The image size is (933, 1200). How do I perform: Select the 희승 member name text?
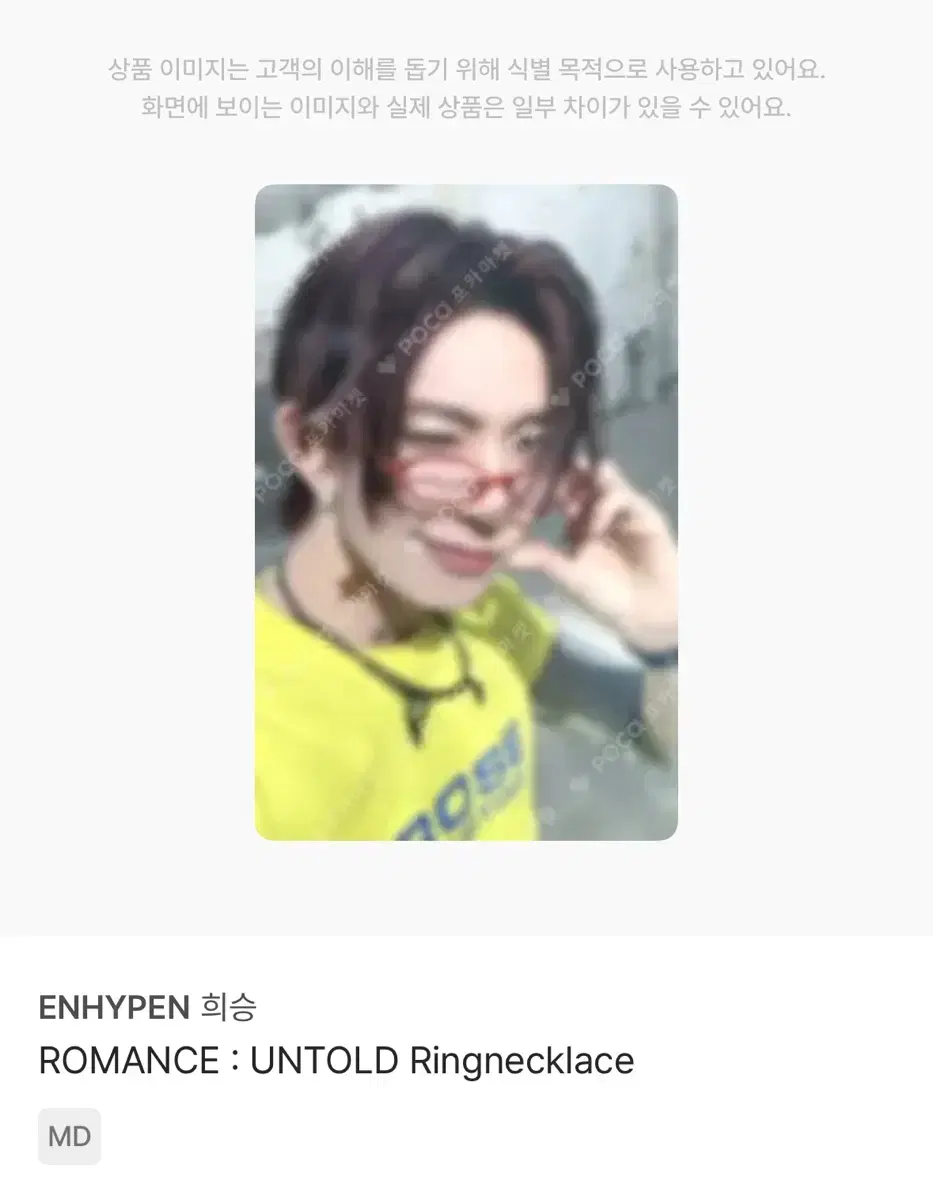click(x=230, y=1010)
